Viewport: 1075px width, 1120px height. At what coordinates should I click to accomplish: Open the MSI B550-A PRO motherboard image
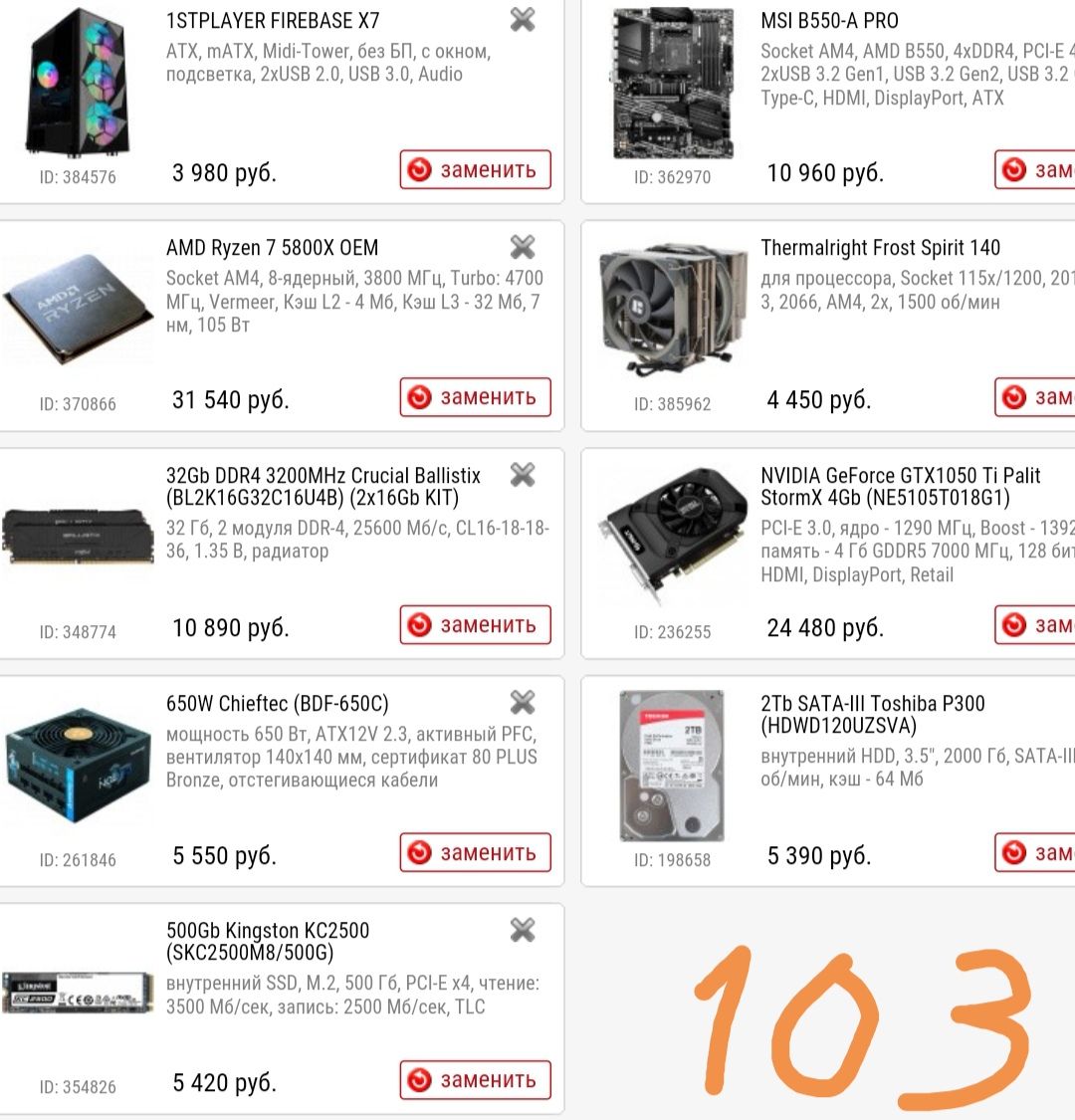[x=672, y=85]
